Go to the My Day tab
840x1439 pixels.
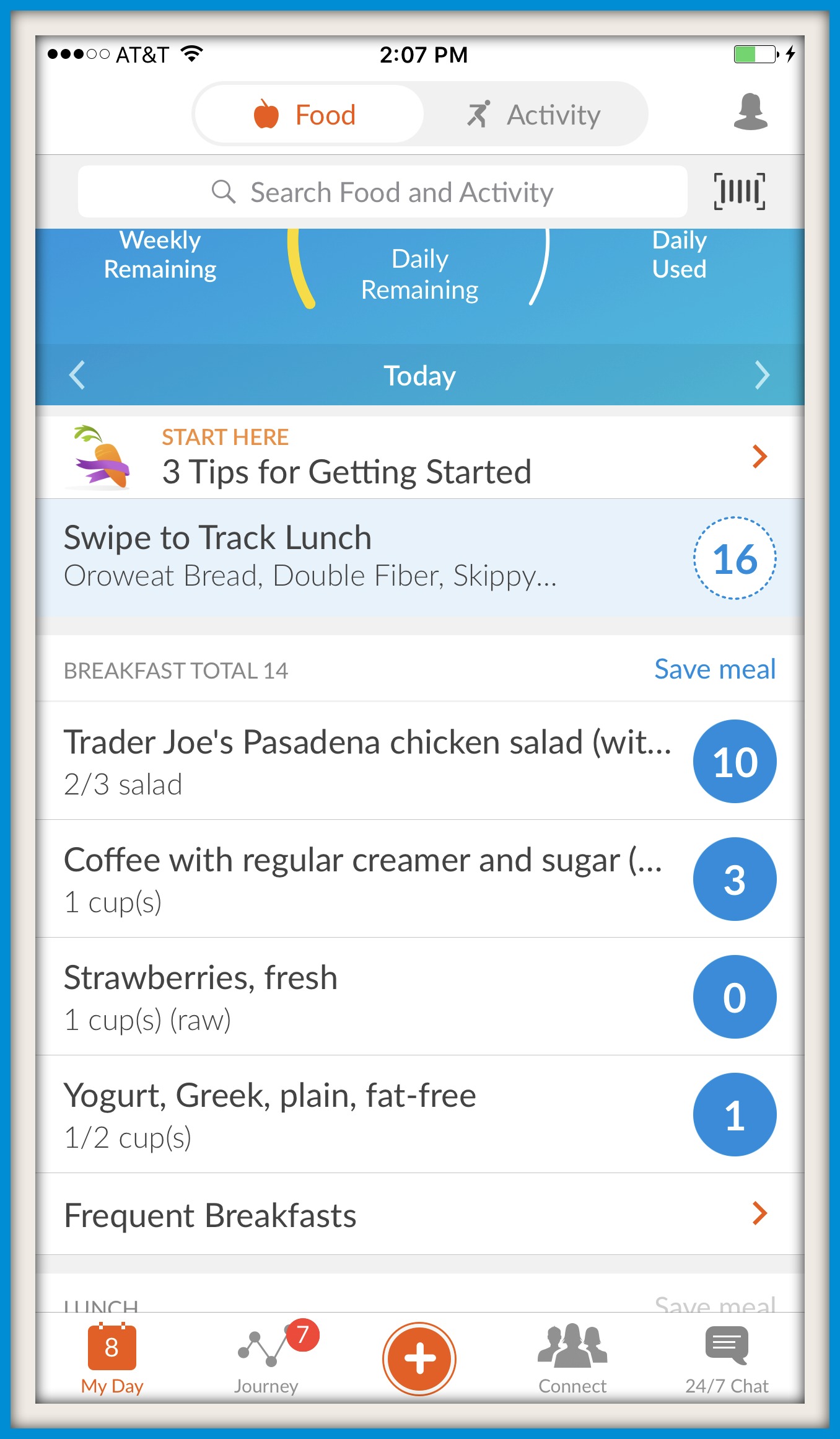click(112, 1358)
